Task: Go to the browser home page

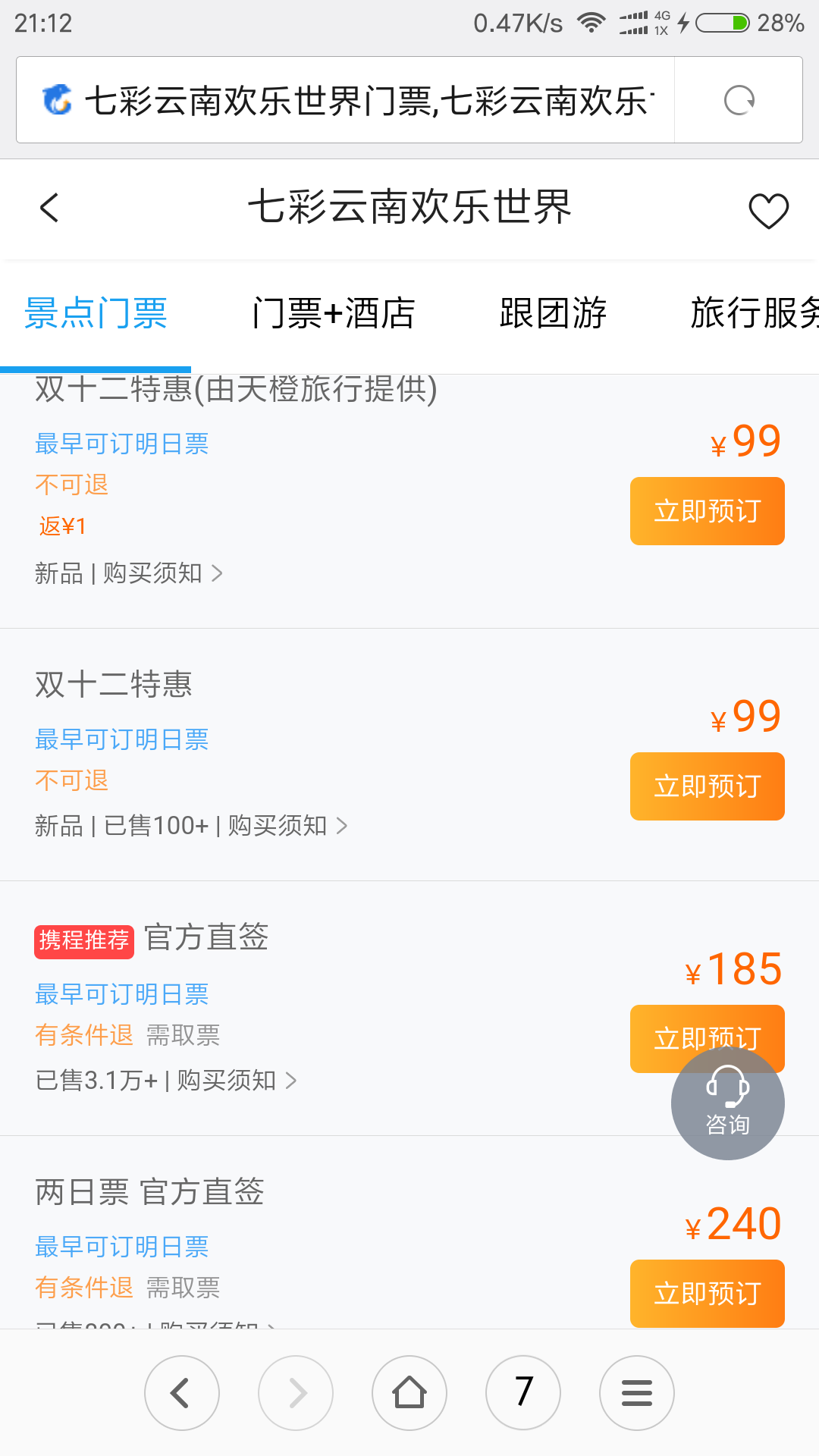Action: coord(409,1393)
